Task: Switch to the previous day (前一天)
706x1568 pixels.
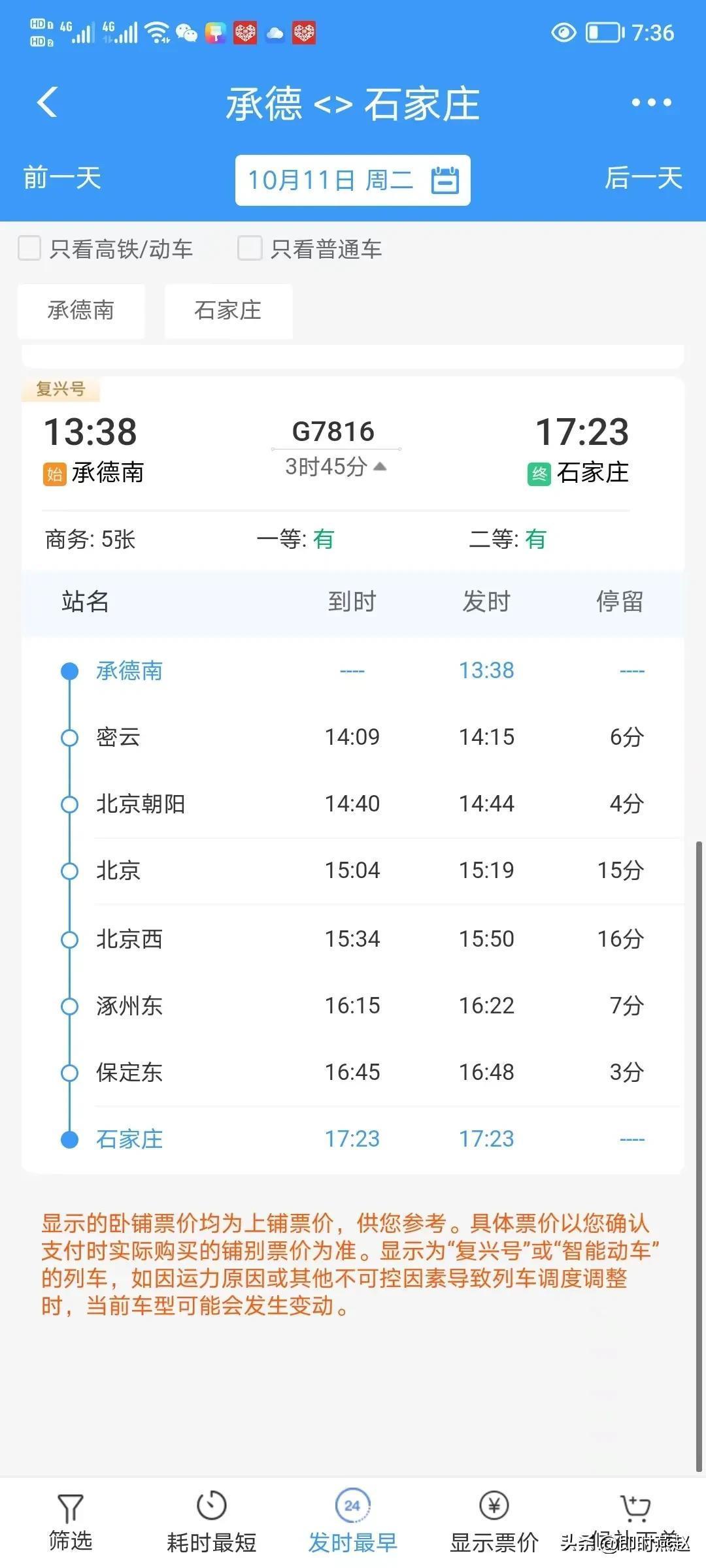Action: (x=62, y=178)
